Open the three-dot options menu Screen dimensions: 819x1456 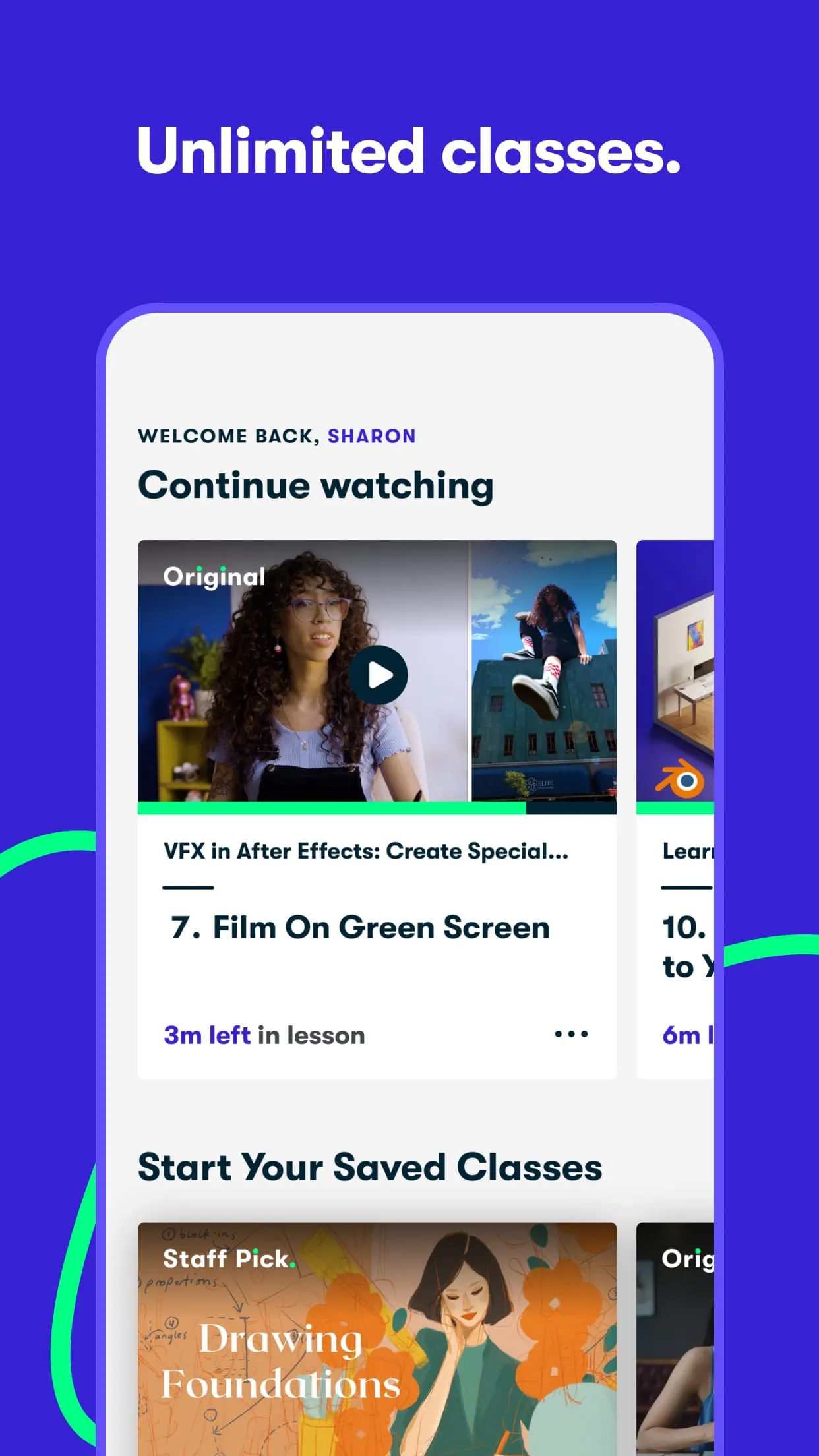pyautogui.click(x=571, y=1033)
